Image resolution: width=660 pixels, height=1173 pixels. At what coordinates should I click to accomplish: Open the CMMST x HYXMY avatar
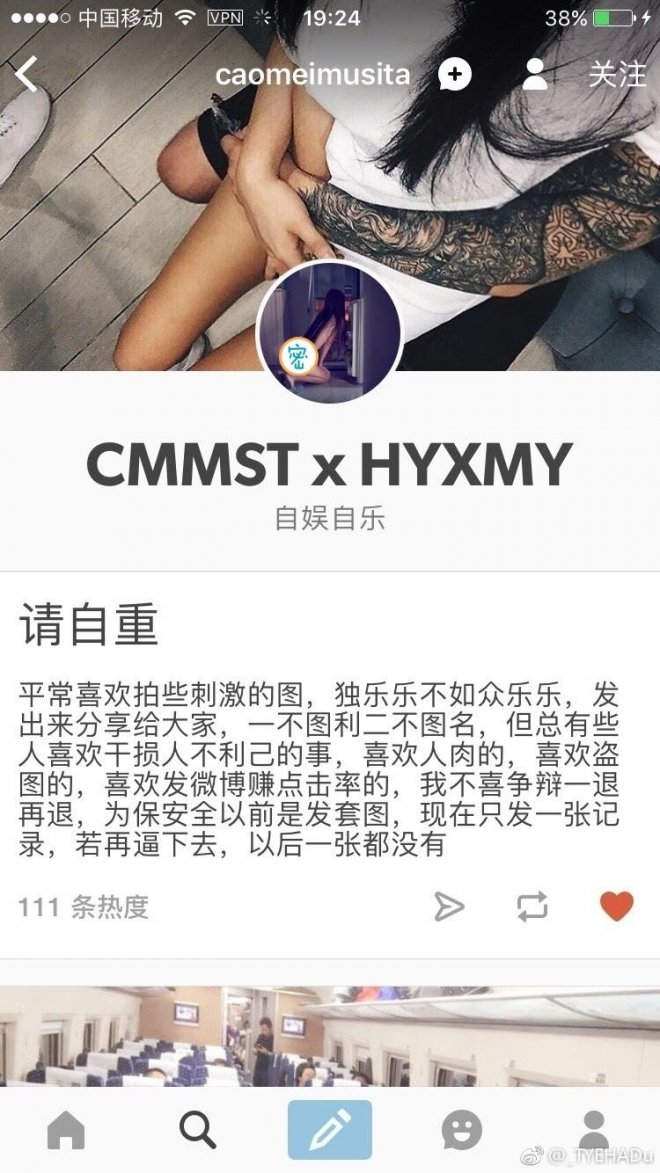(x=329, y=330)
